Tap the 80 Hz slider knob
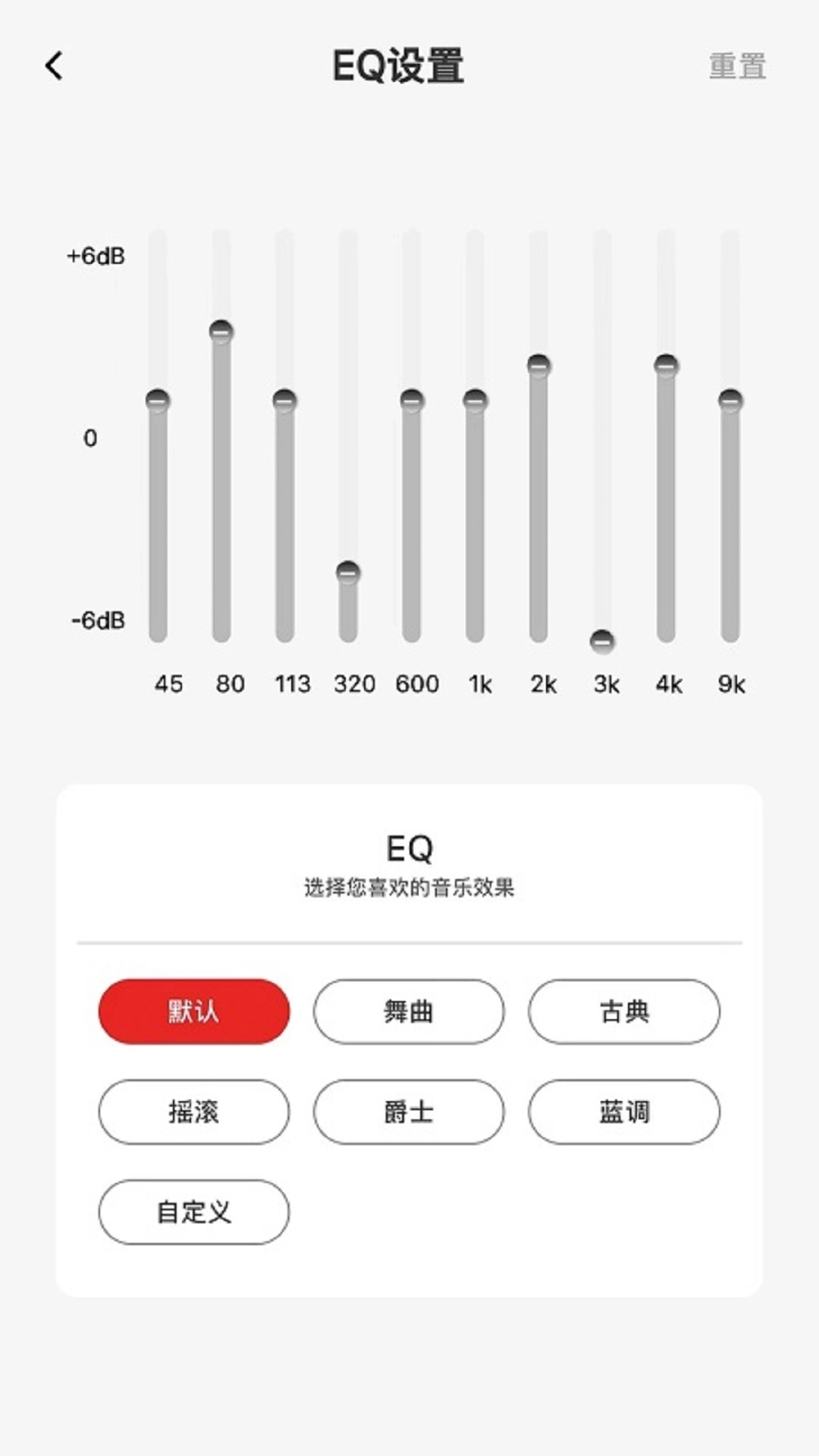819x1456 pixels. [x=221, y=331]
